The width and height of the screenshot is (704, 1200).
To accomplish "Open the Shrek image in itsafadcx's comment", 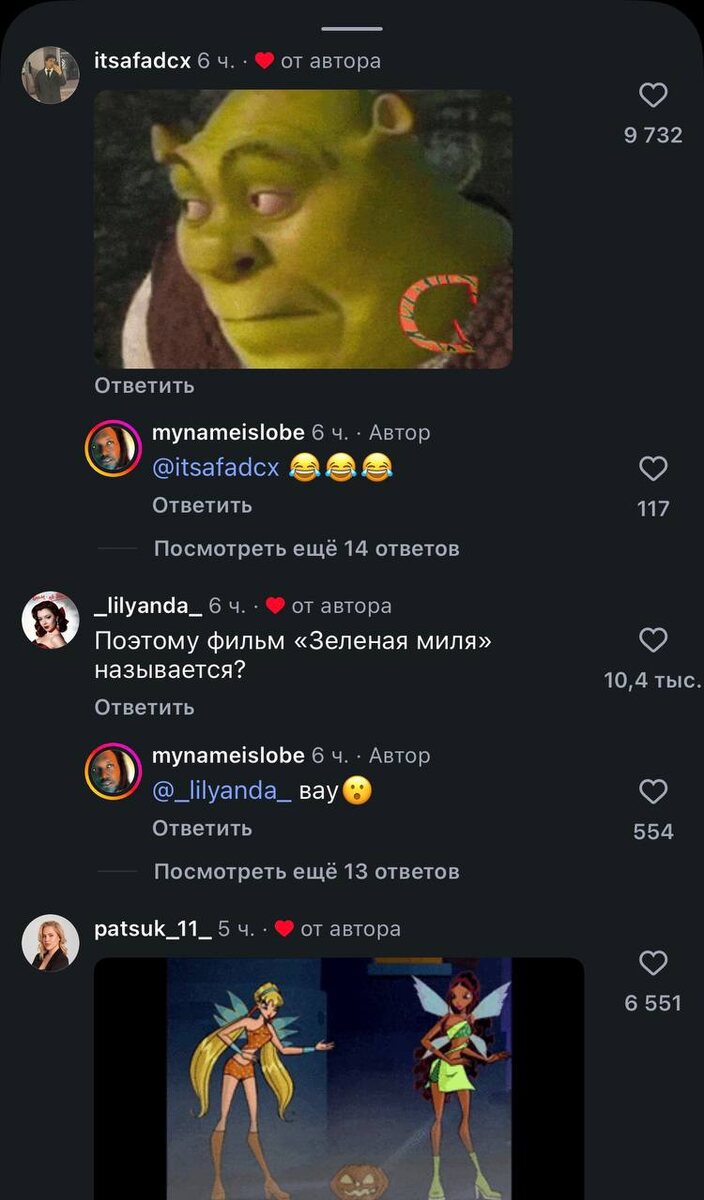I will pyautogui.click(x=302, y=229).
